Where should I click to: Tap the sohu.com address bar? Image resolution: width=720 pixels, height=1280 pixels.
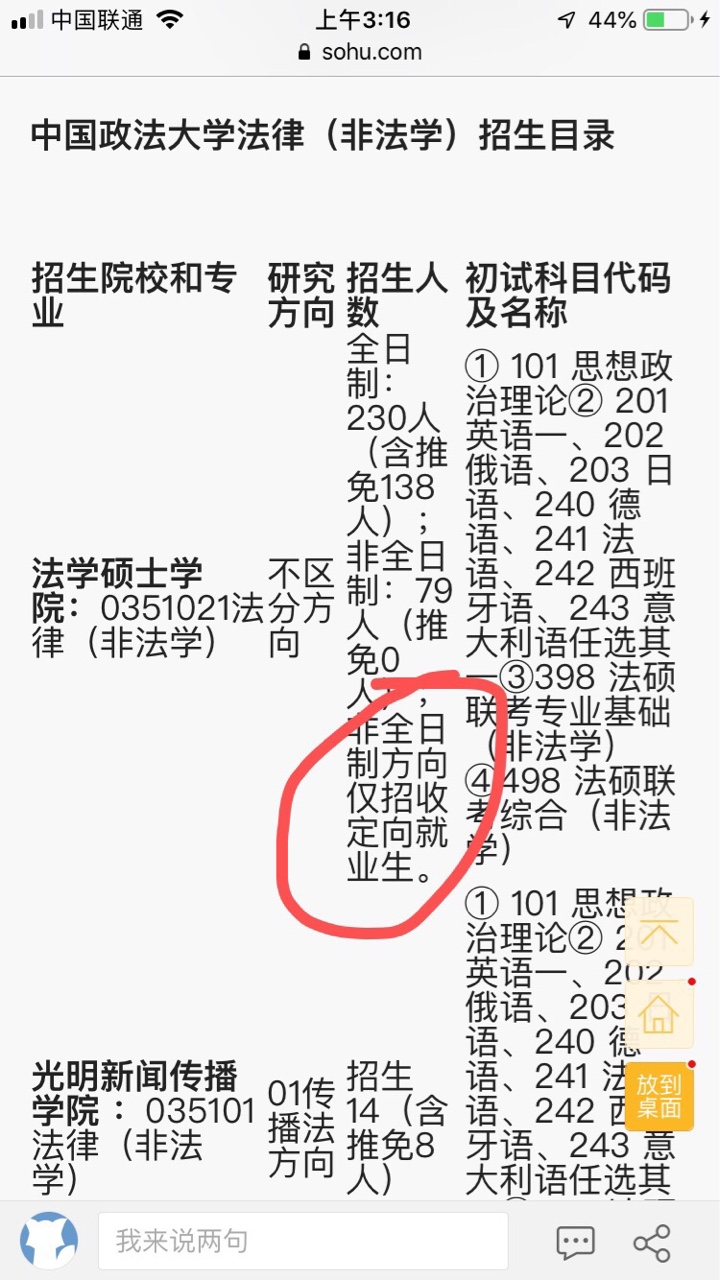click(360, 52)
